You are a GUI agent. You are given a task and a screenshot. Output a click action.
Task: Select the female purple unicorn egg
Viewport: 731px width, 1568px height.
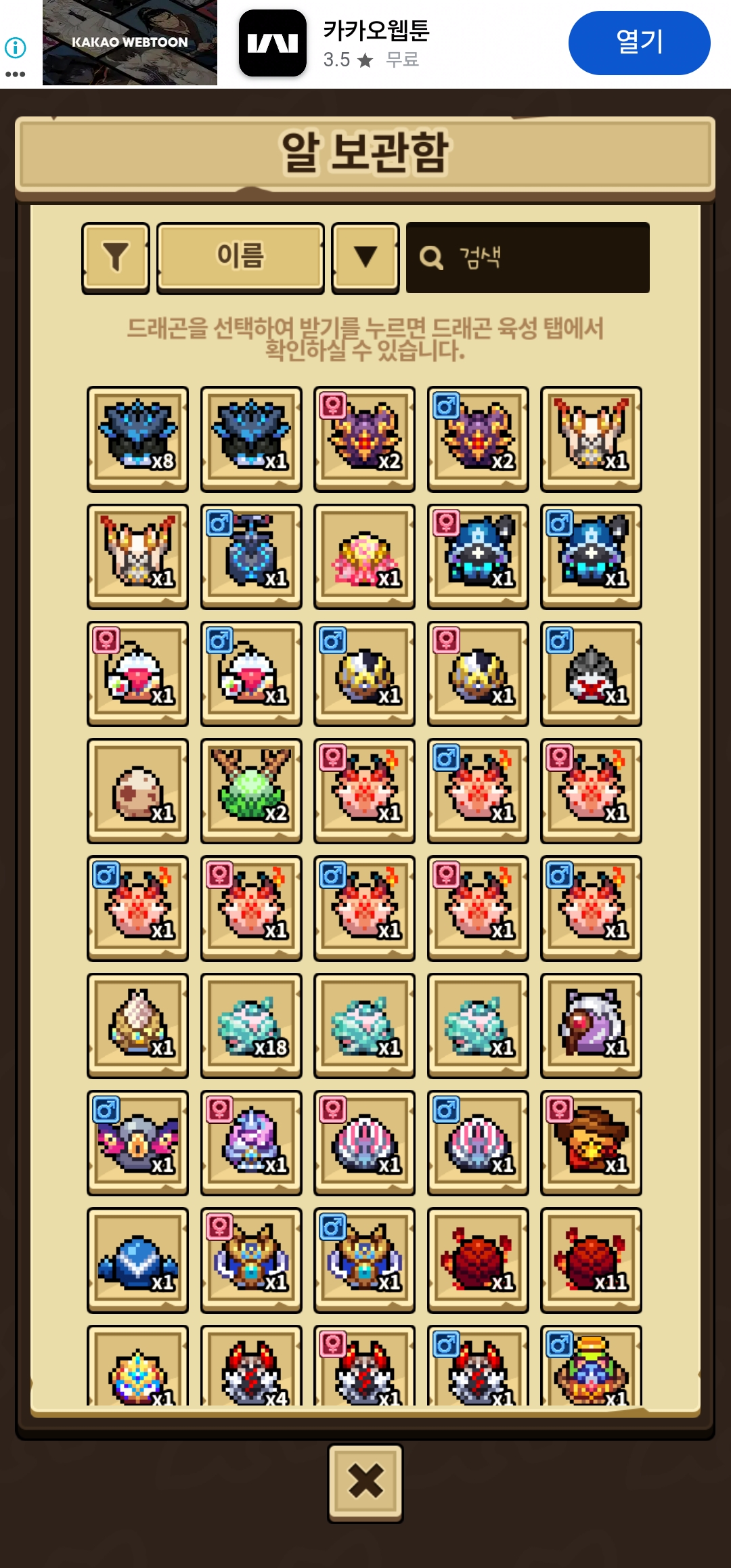point(251,1142)
